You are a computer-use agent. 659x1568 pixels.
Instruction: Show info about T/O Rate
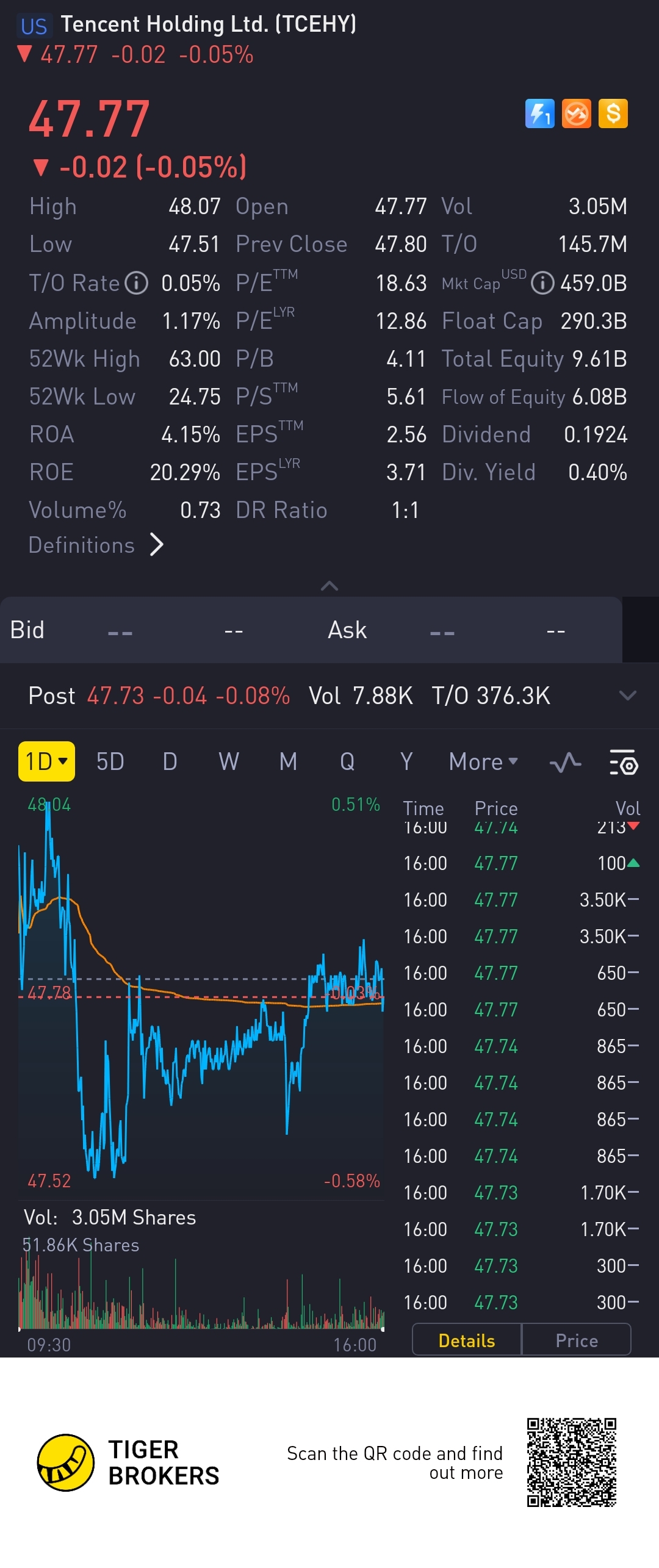point(137,283)
